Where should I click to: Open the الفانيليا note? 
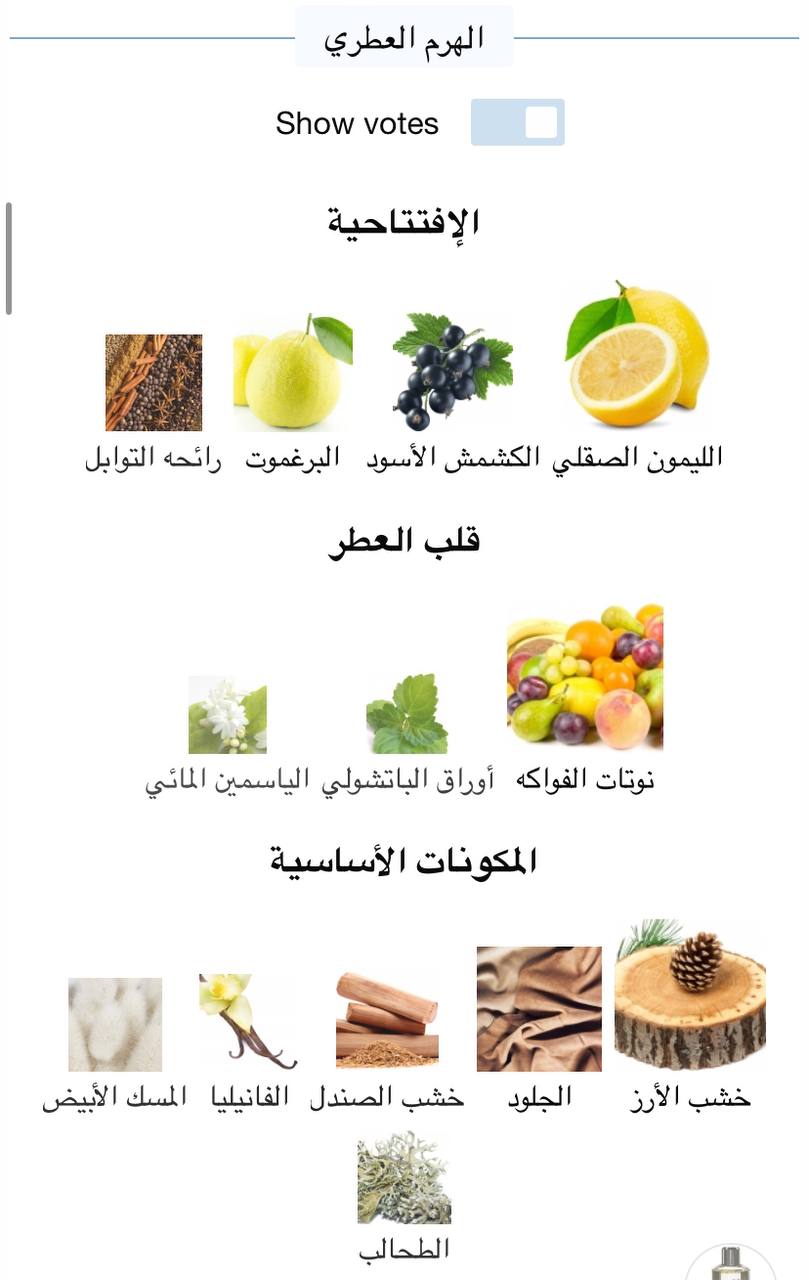click(247, 1021)
